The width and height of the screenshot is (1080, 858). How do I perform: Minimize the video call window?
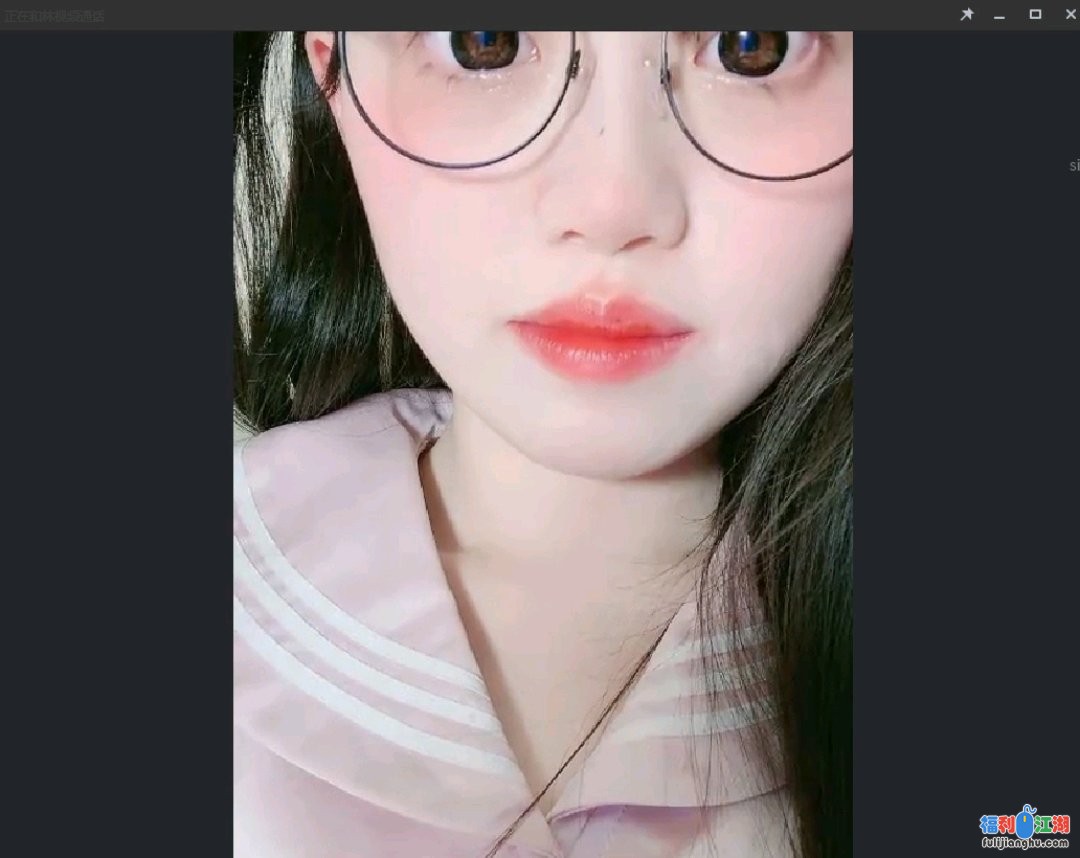999,15
